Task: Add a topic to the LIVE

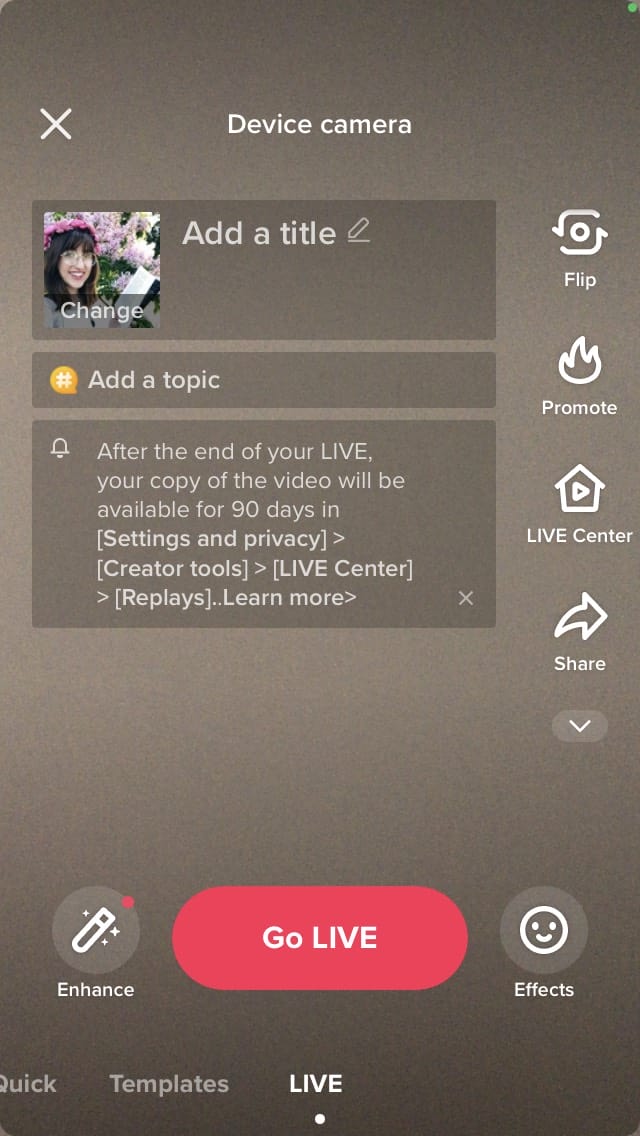Action: (x=154, y=380)
